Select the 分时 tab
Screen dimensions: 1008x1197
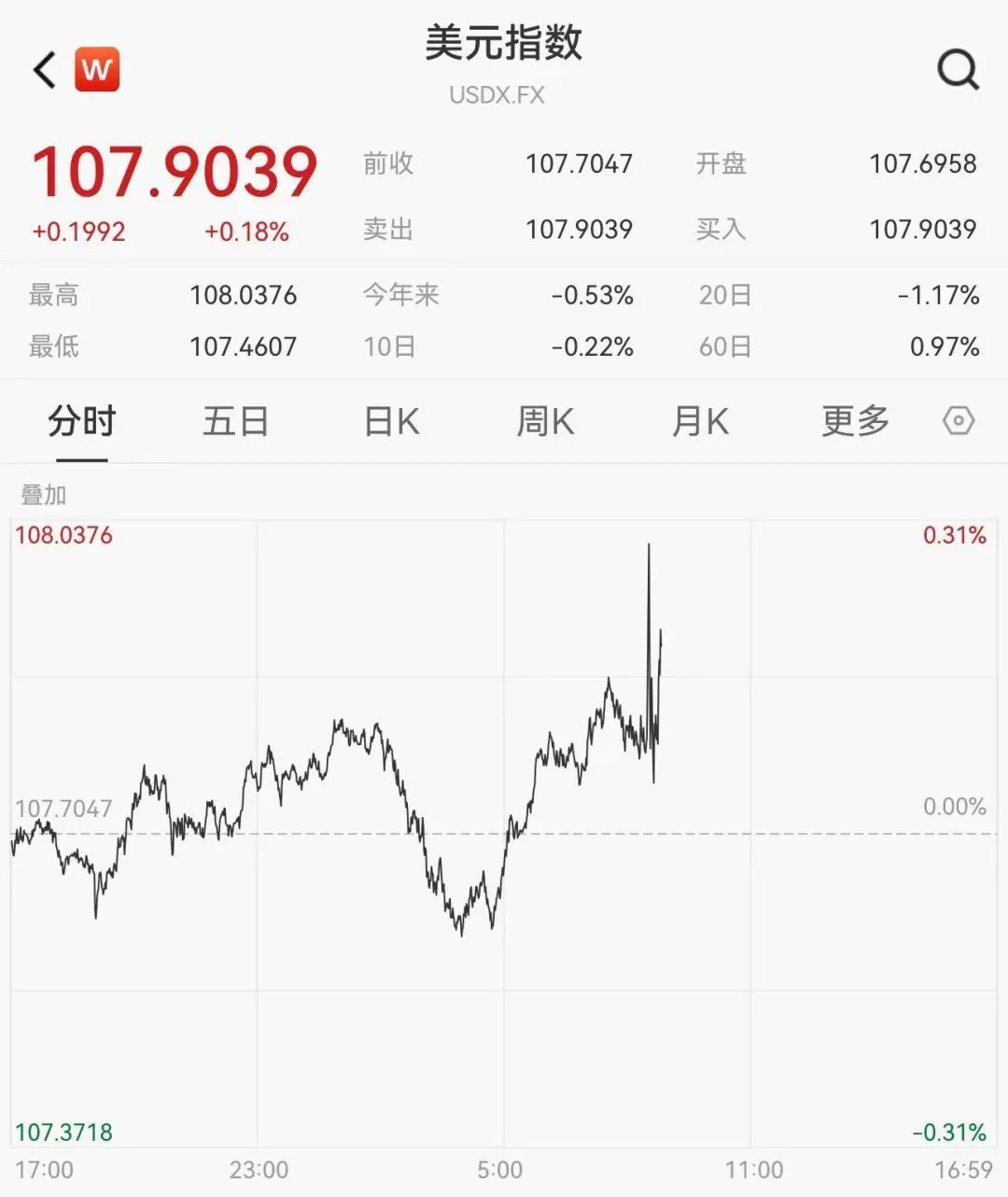(x=82, y=421)
